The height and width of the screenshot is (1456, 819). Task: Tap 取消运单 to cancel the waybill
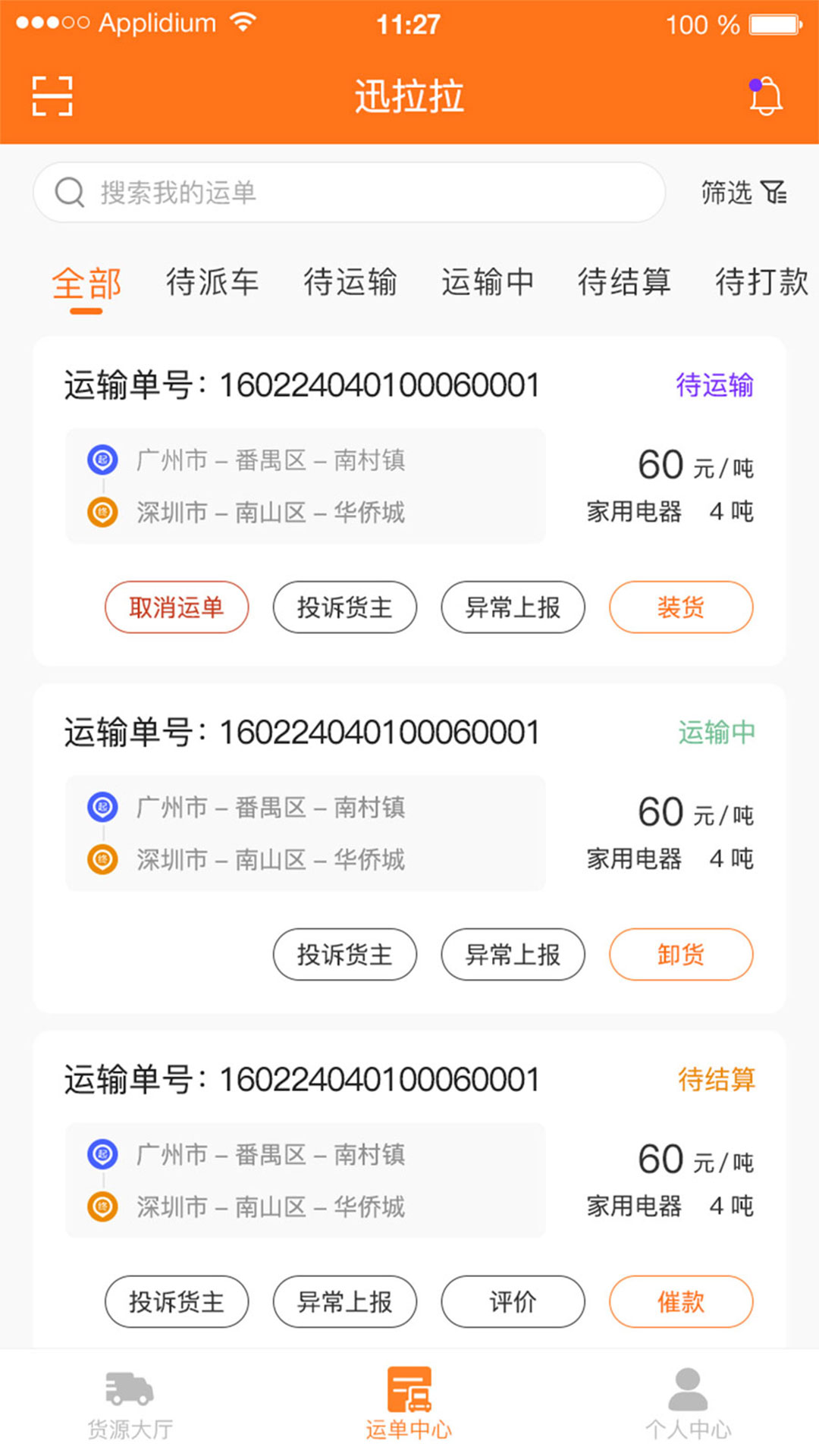[x=177, y=607]
